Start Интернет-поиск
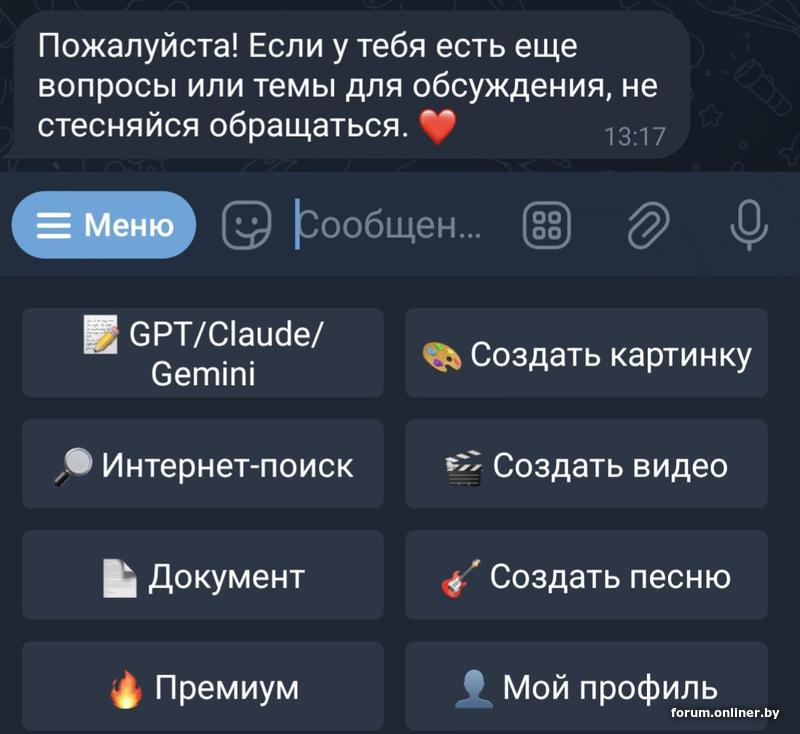This screenshot has height=734, width=800. pos(203,464)
